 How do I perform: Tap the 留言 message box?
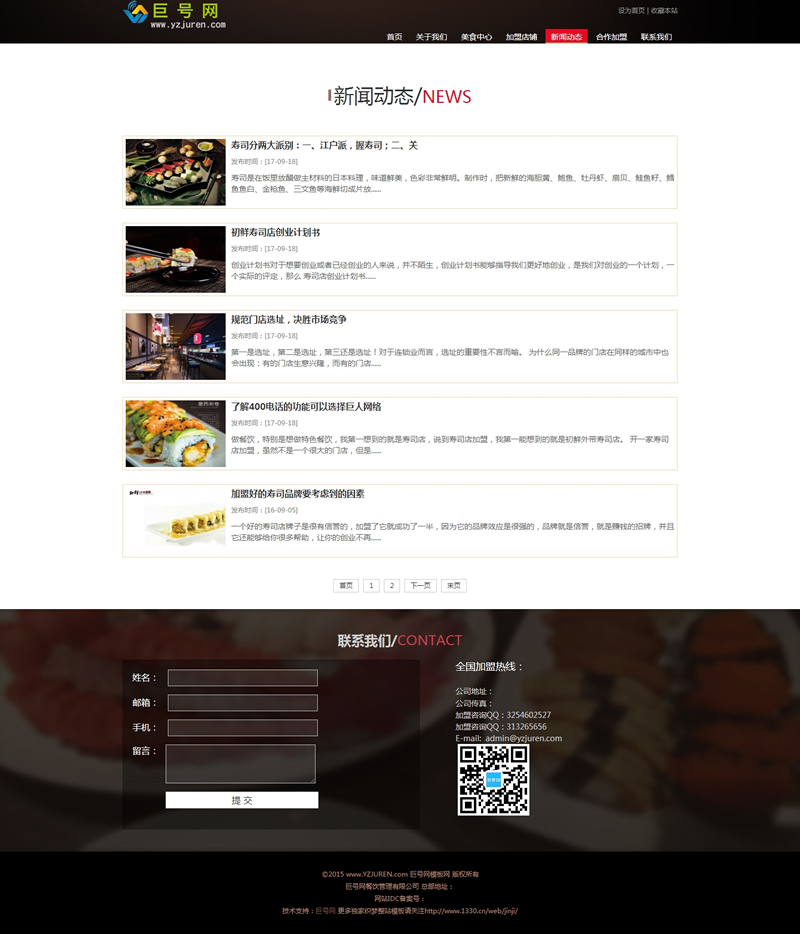click(240, 763)
